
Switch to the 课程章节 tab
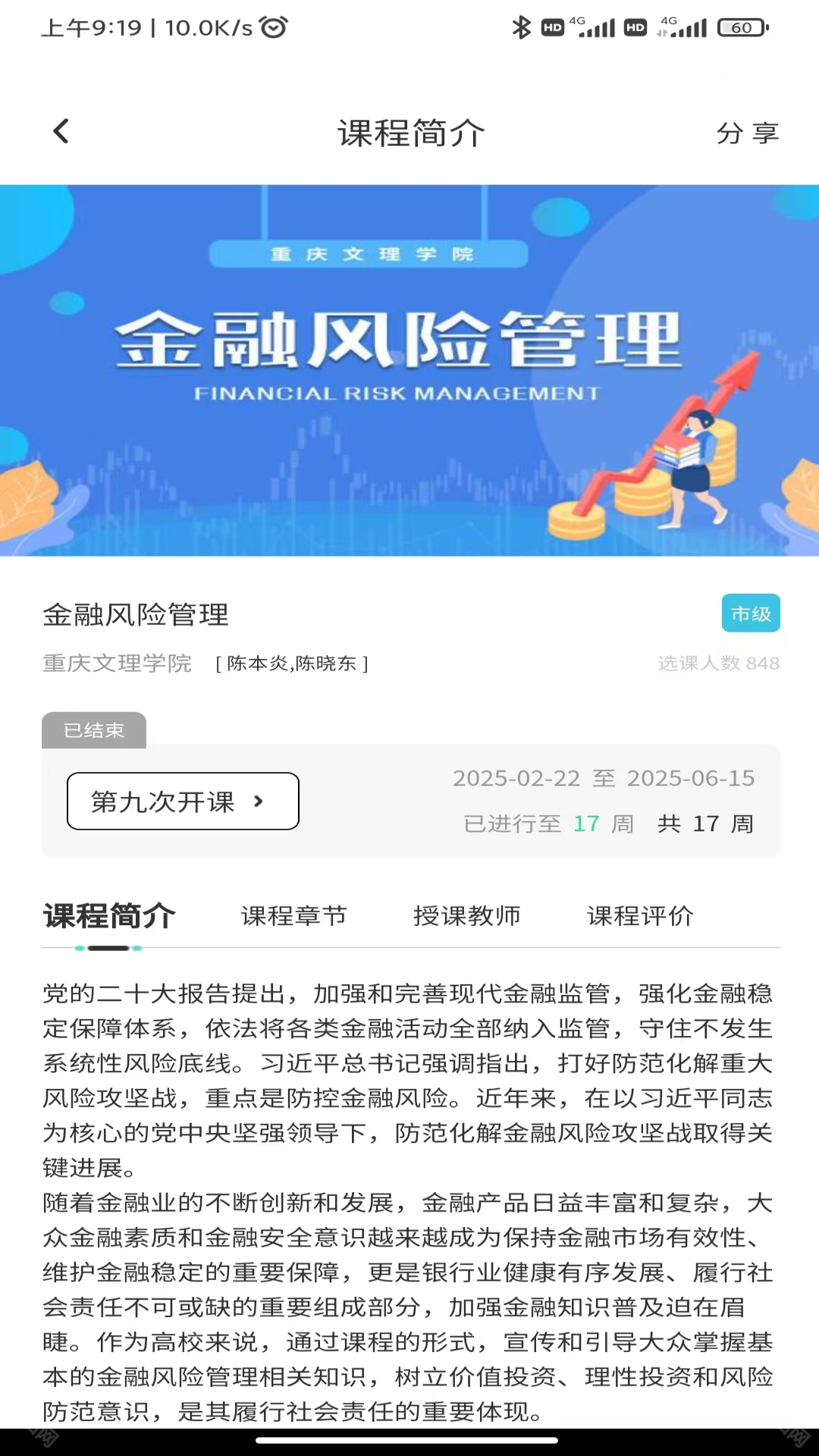[x=293, y=915]
